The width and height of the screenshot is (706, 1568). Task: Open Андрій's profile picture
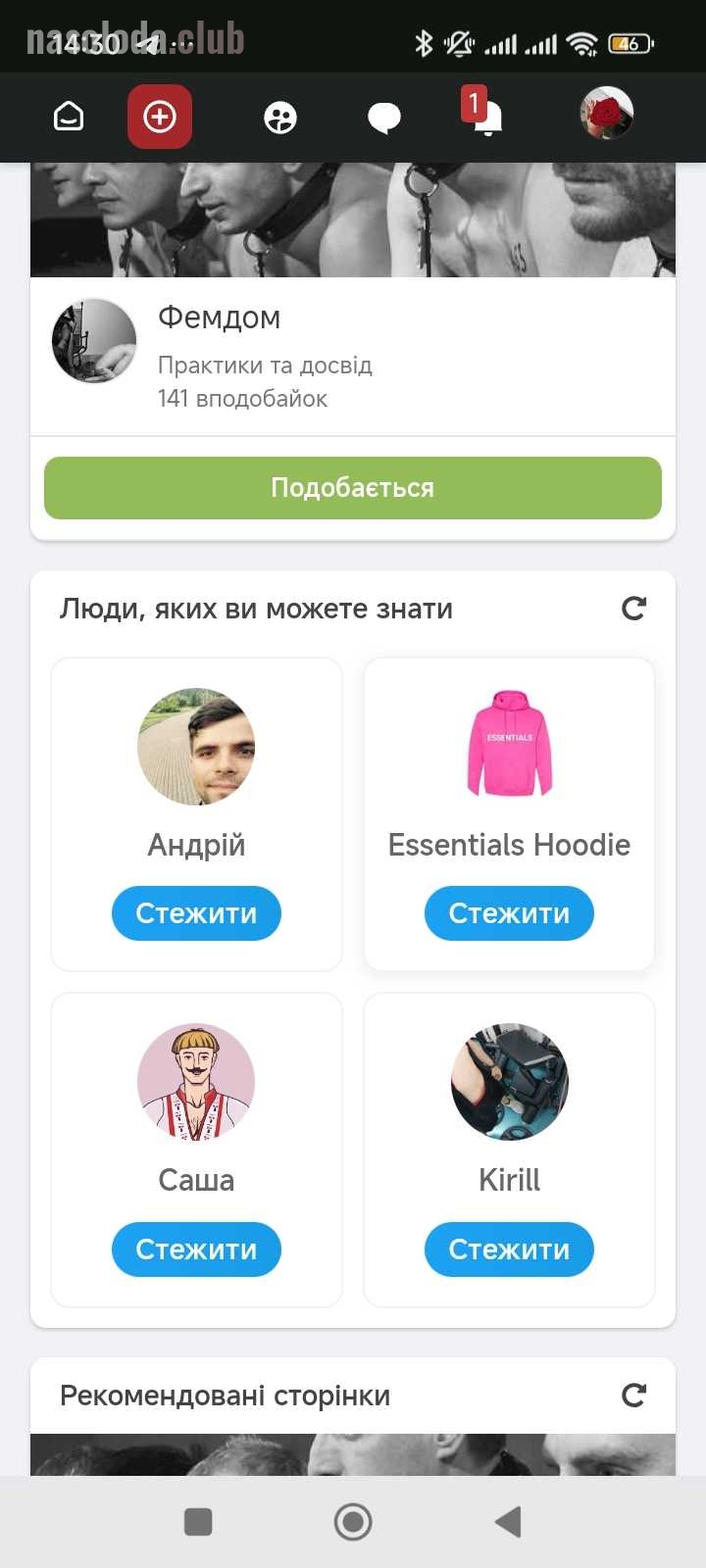[196, 746]
